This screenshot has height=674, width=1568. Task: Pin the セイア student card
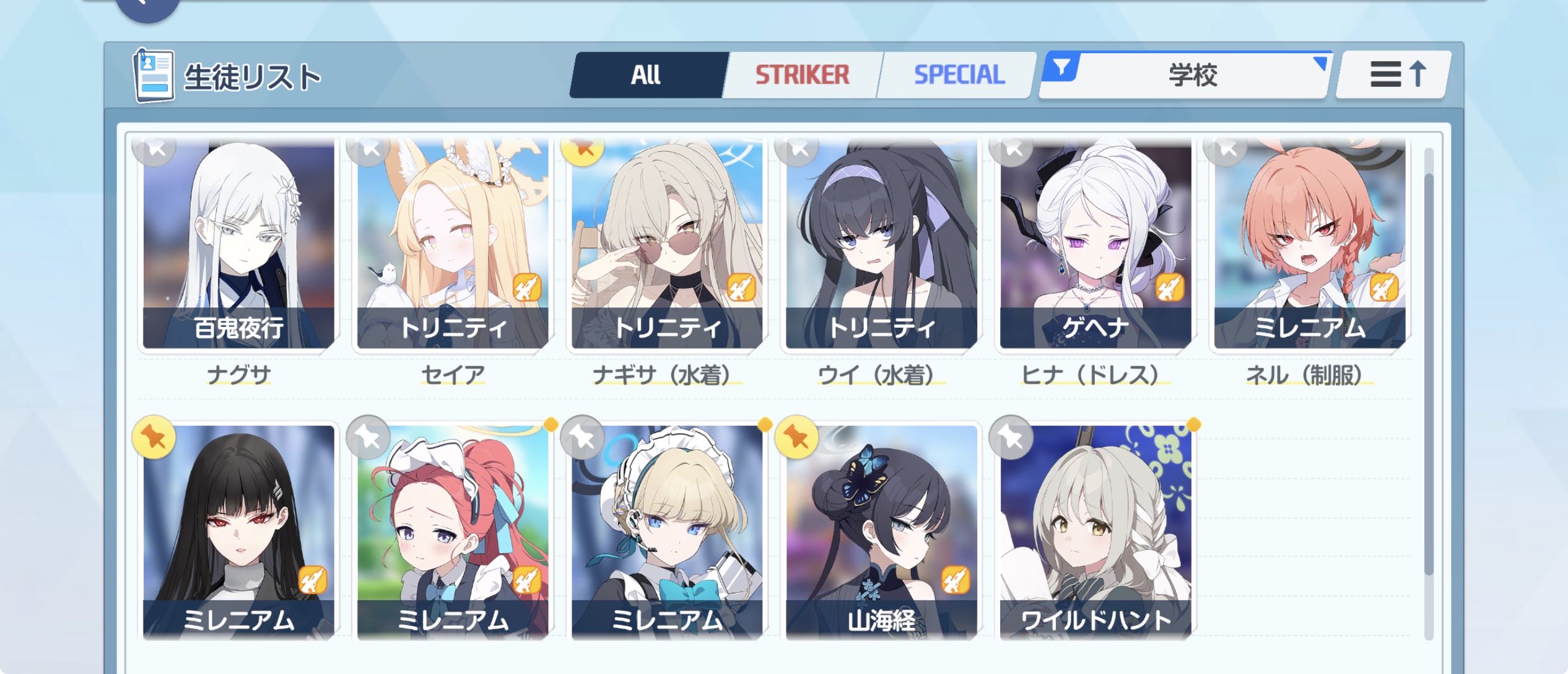(x=368, y=149)
